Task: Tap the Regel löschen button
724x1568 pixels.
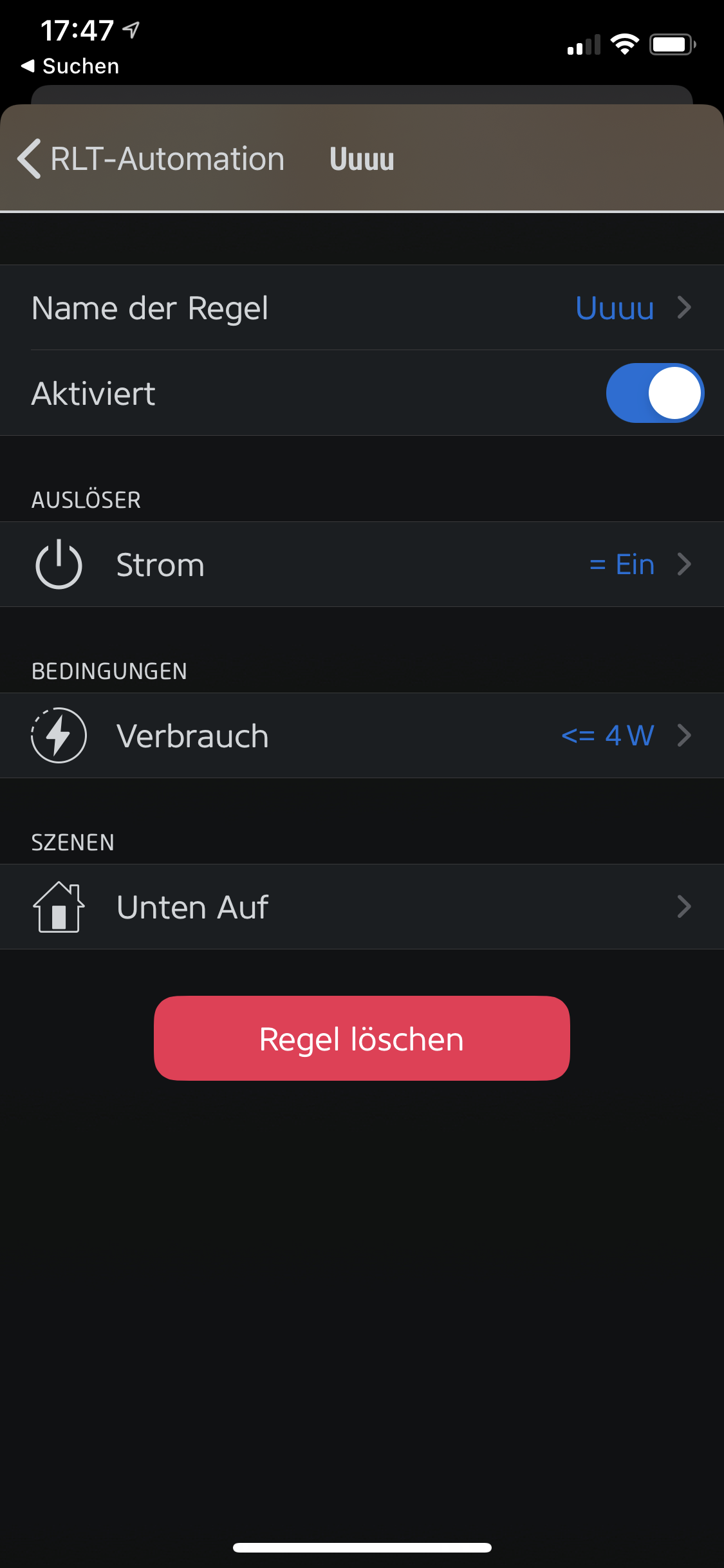Action: [362, 1038]
